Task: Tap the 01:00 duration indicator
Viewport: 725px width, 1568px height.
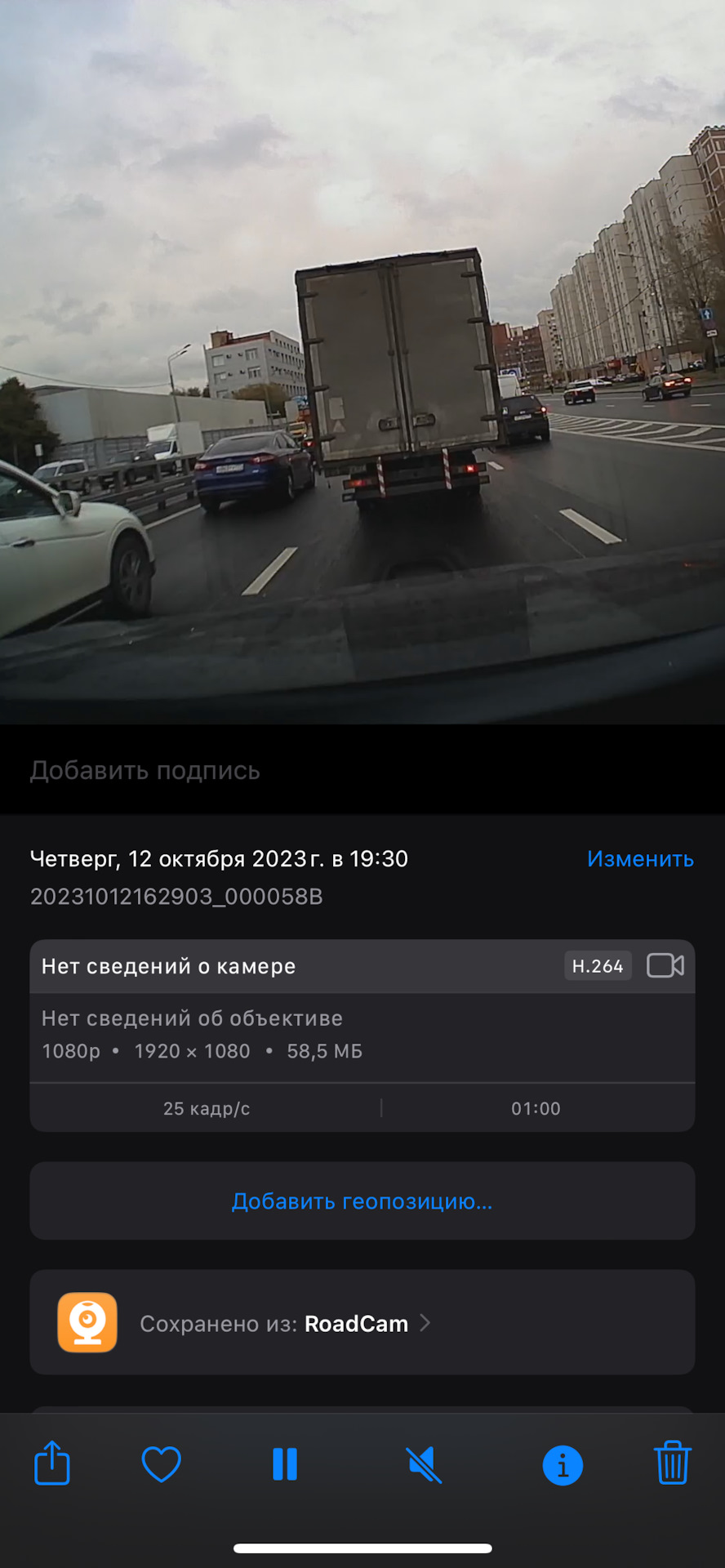Action: click(x=536, y=1108)
